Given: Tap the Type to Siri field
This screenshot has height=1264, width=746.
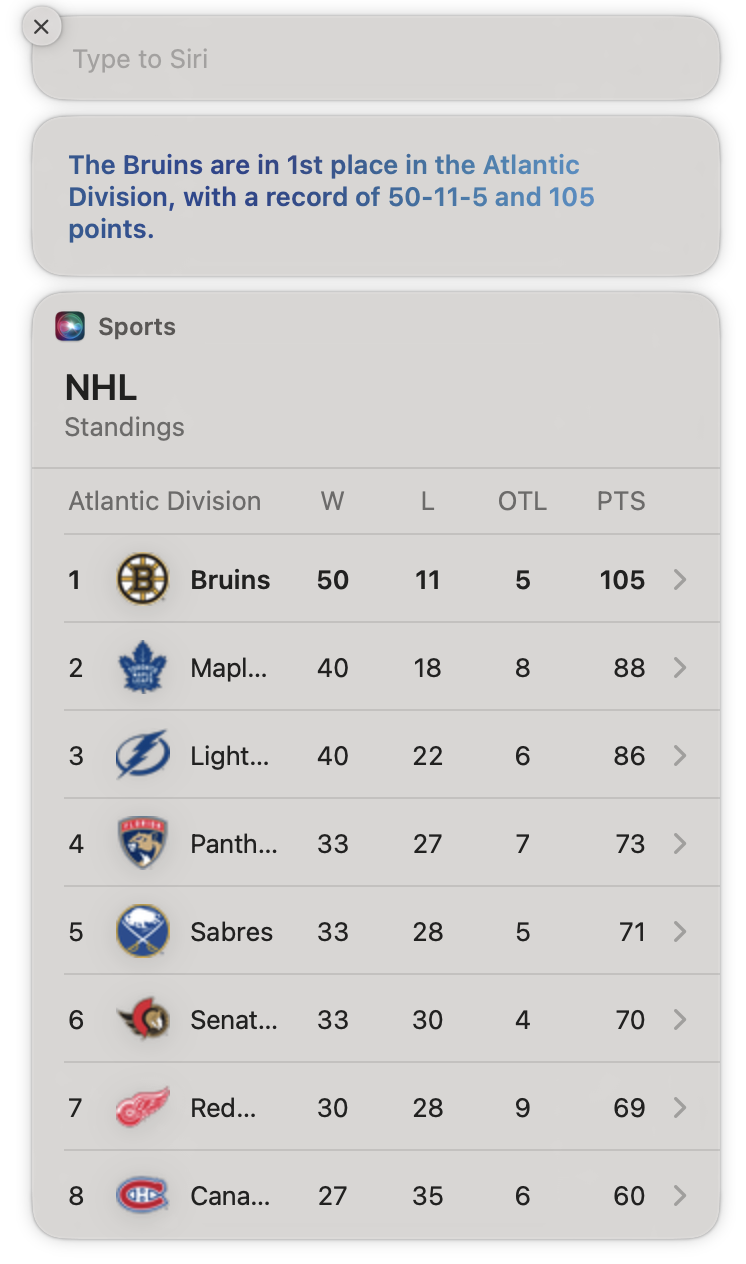Looking at the screenshot, I should 375,59.
